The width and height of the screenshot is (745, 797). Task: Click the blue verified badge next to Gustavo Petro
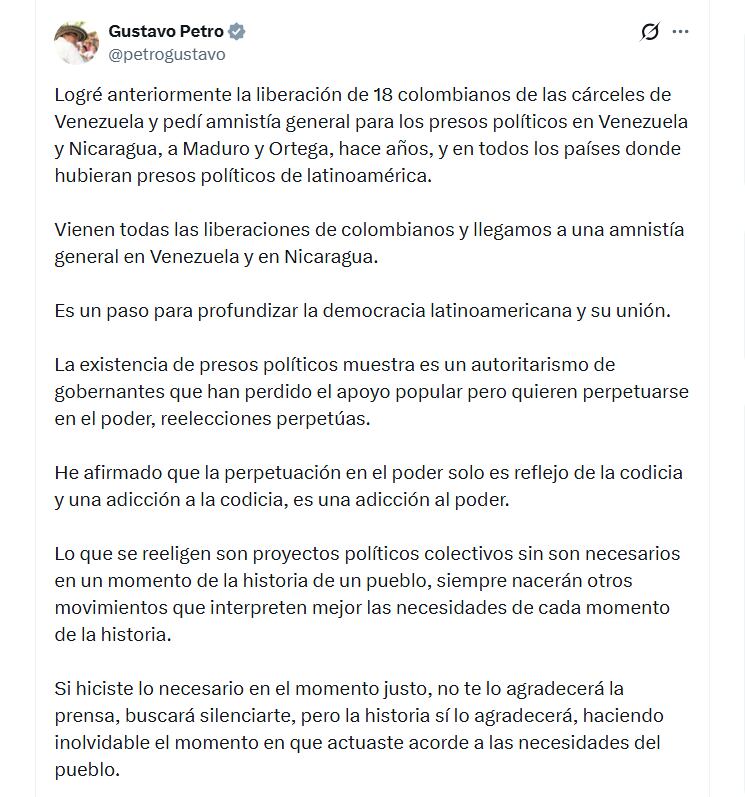pyautogui.click(x=236, y=30)
